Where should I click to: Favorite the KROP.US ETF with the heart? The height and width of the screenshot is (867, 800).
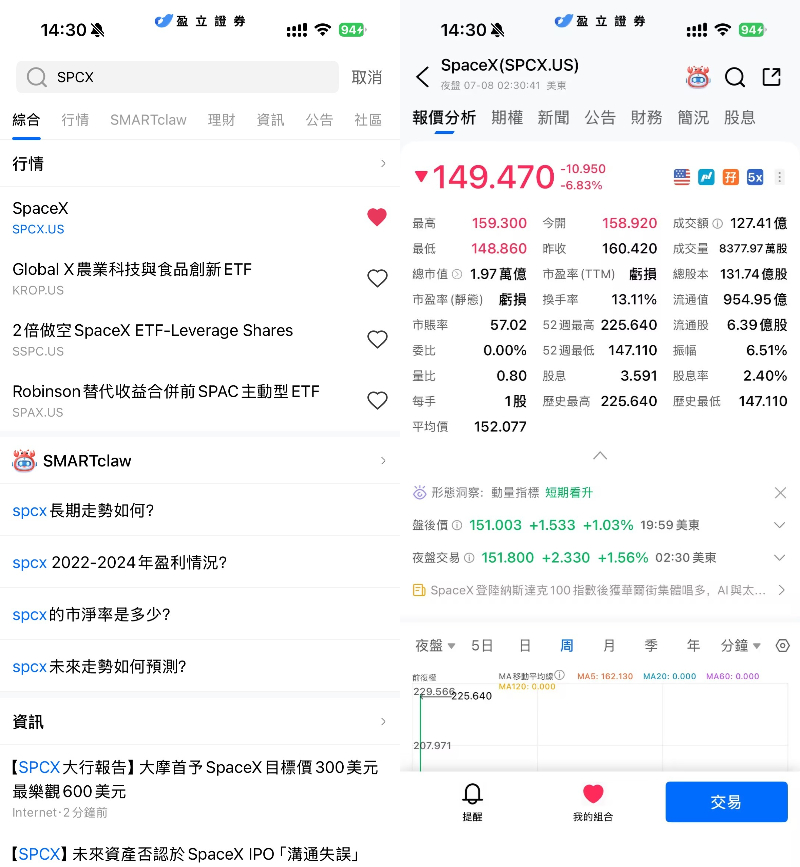(x=377, y=278)
